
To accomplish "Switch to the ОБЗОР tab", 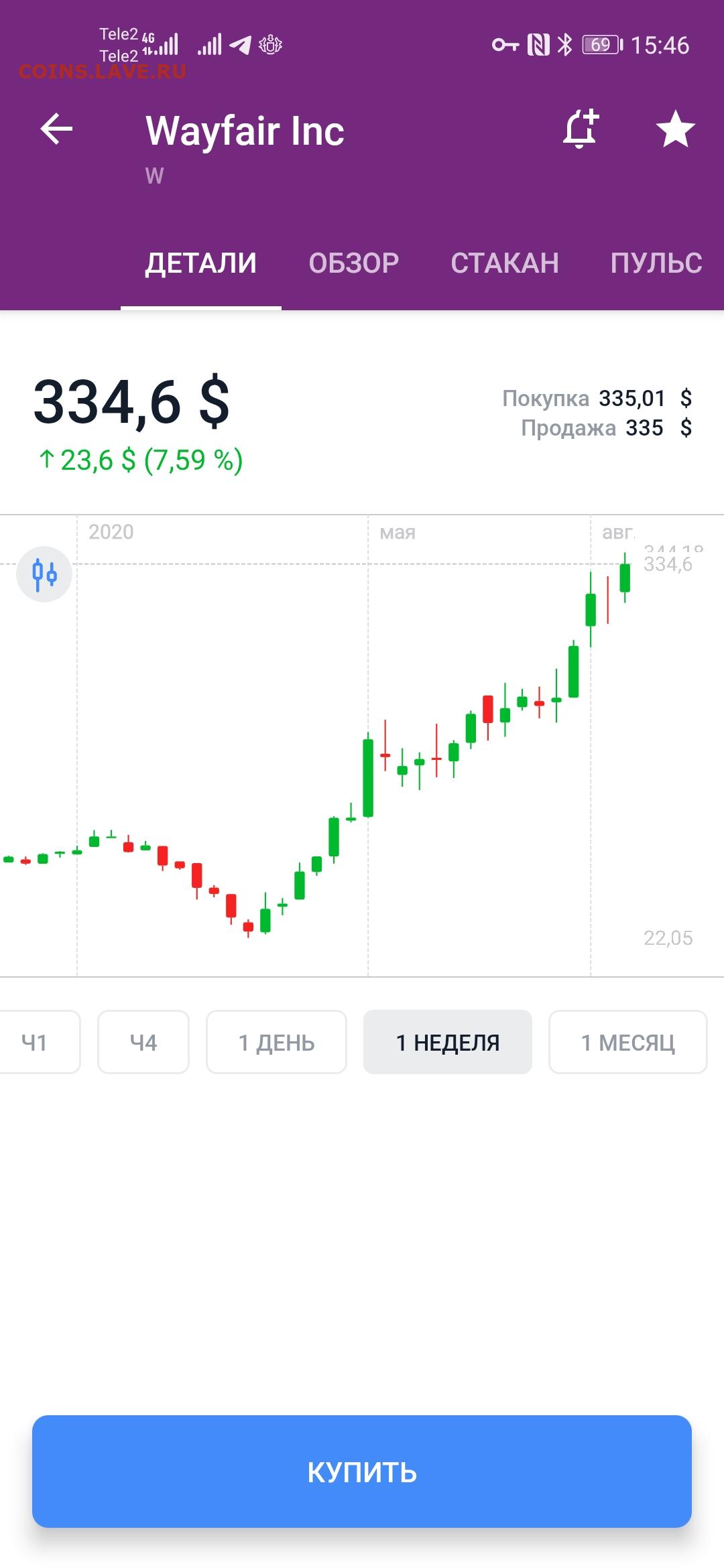I will coord(354,263).
